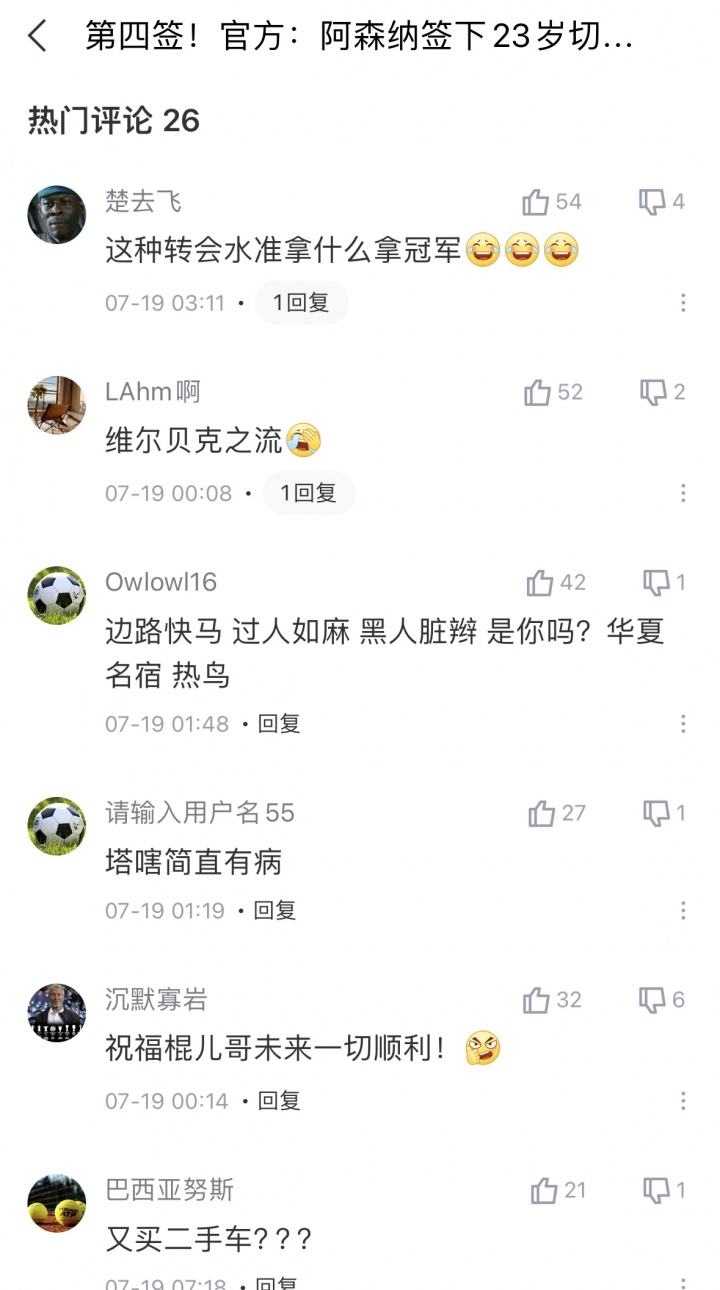Image resolution: width=720 pixels, height=1290 pixels.
Task: Dislike 楚去飞's comment
Action: click(x=652, y=202)
